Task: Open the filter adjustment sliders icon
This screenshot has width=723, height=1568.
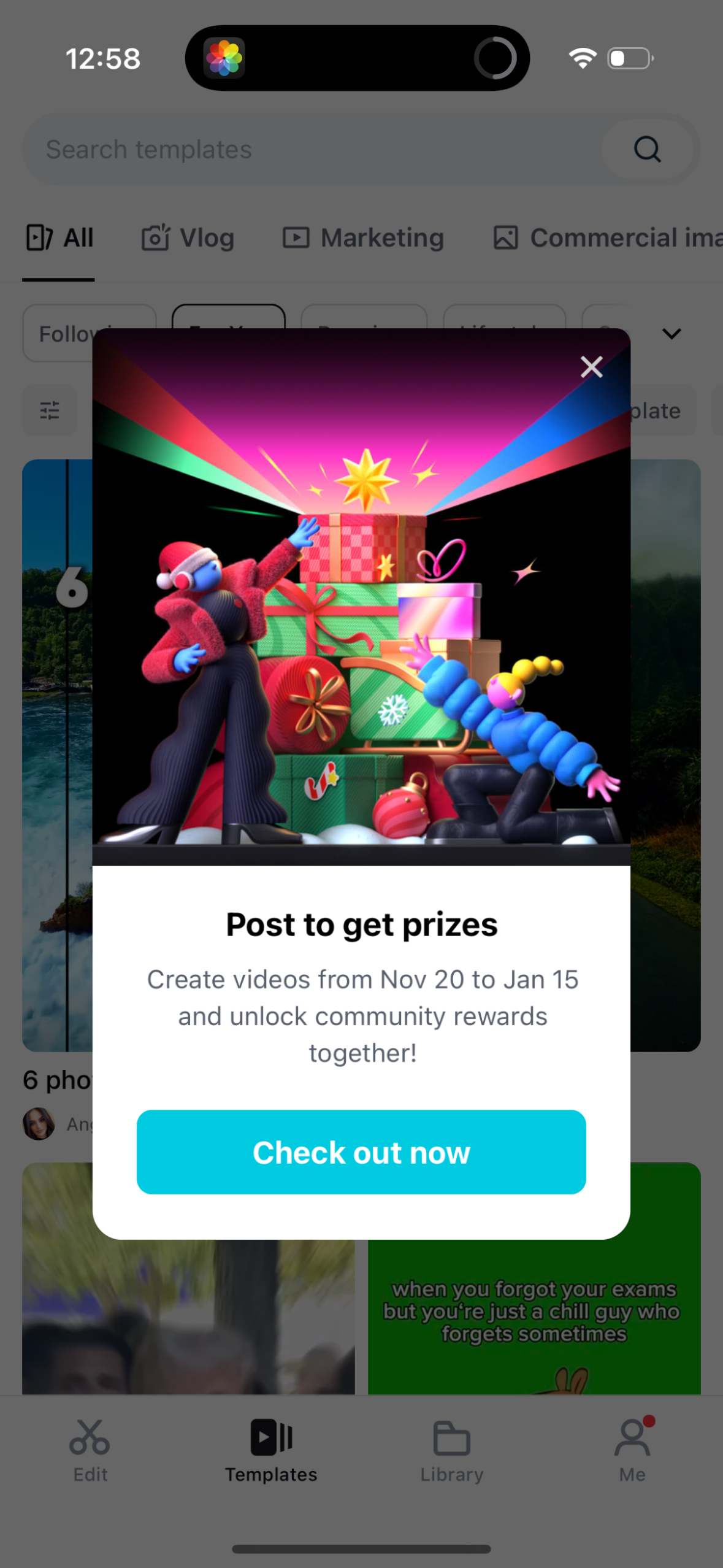Action: point(49,409)
